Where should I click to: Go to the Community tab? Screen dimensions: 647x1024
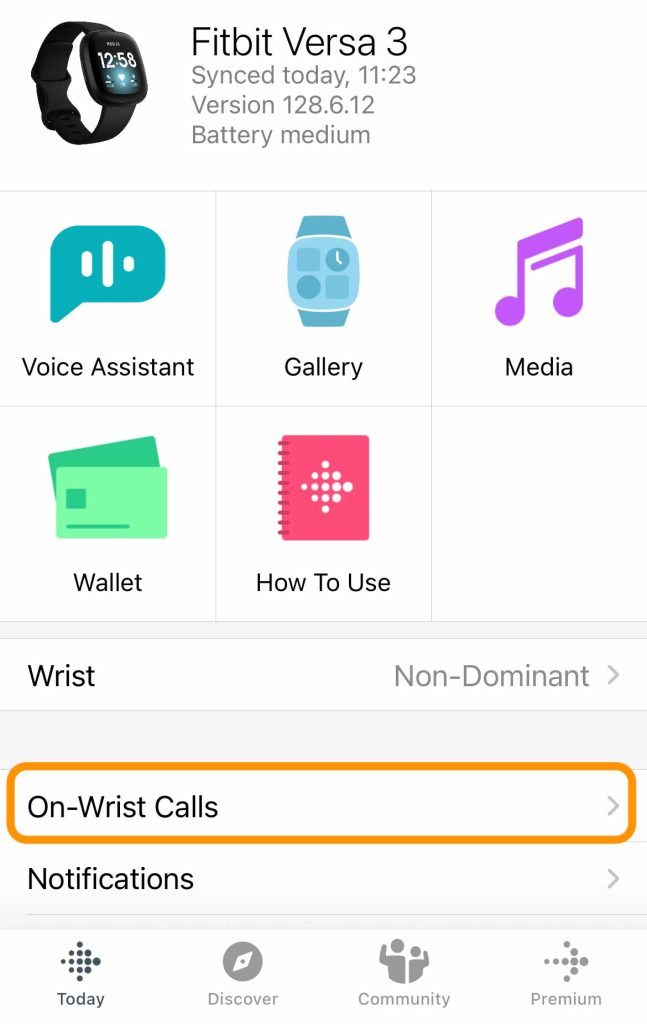click(x=404, y=974)
